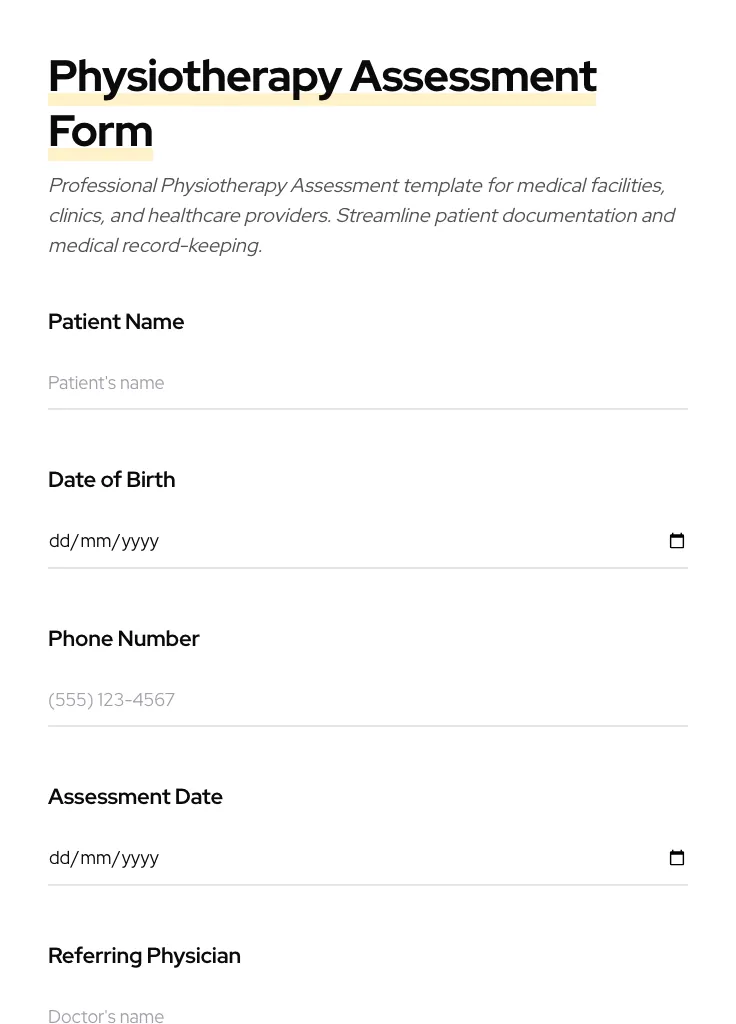
Task: Click the Referring Physician label
Action: (x=144, y=956)
